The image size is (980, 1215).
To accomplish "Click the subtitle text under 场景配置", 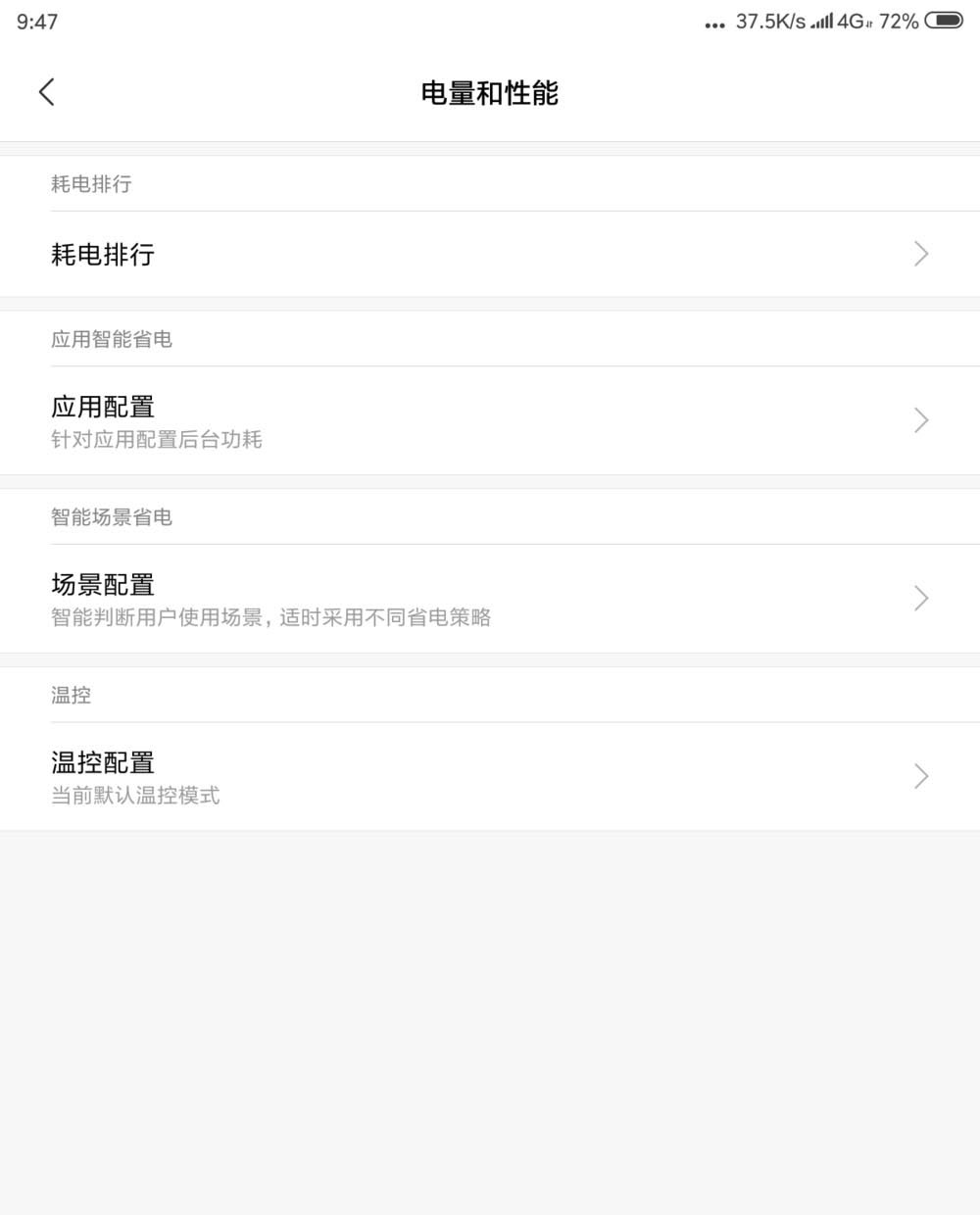I will click(271, 617).
